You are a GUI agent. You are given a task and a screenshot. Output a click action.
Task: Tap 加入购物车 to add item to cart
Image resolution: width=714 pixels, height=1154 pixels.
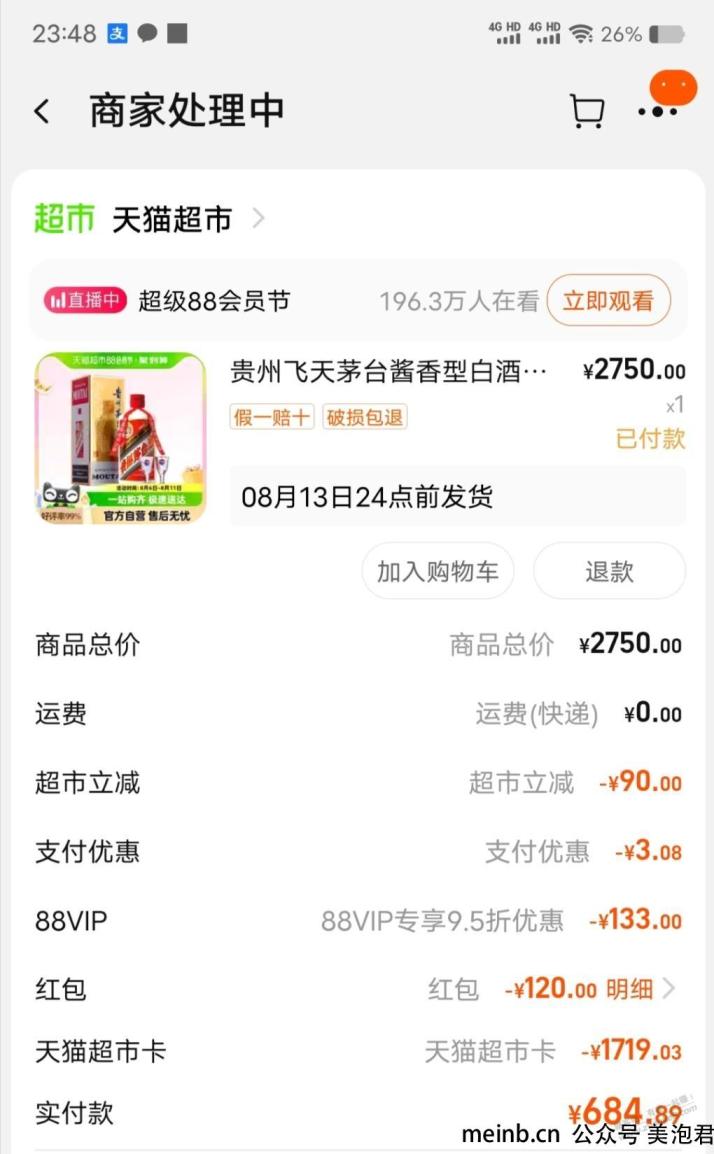click(x=437, y=571)
